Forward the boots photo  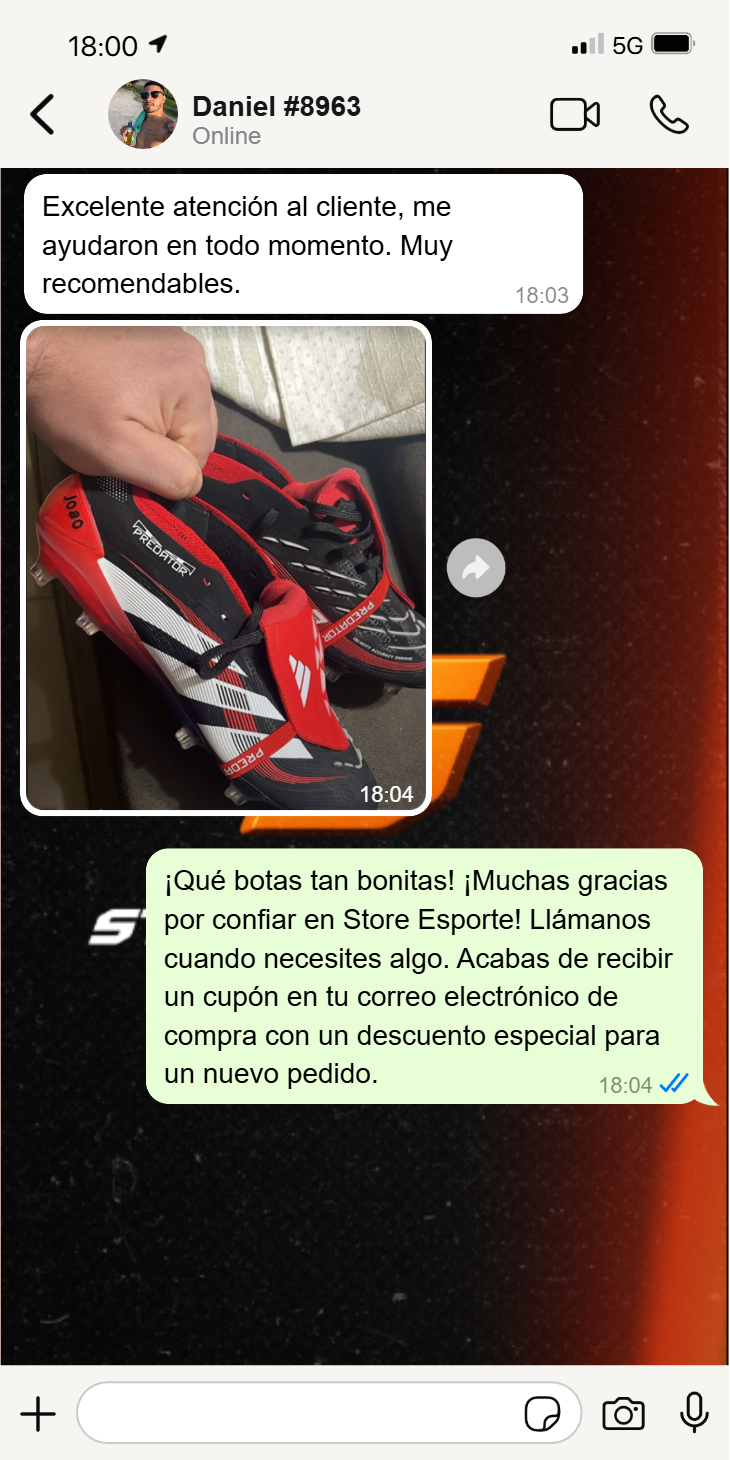point(476,569)
